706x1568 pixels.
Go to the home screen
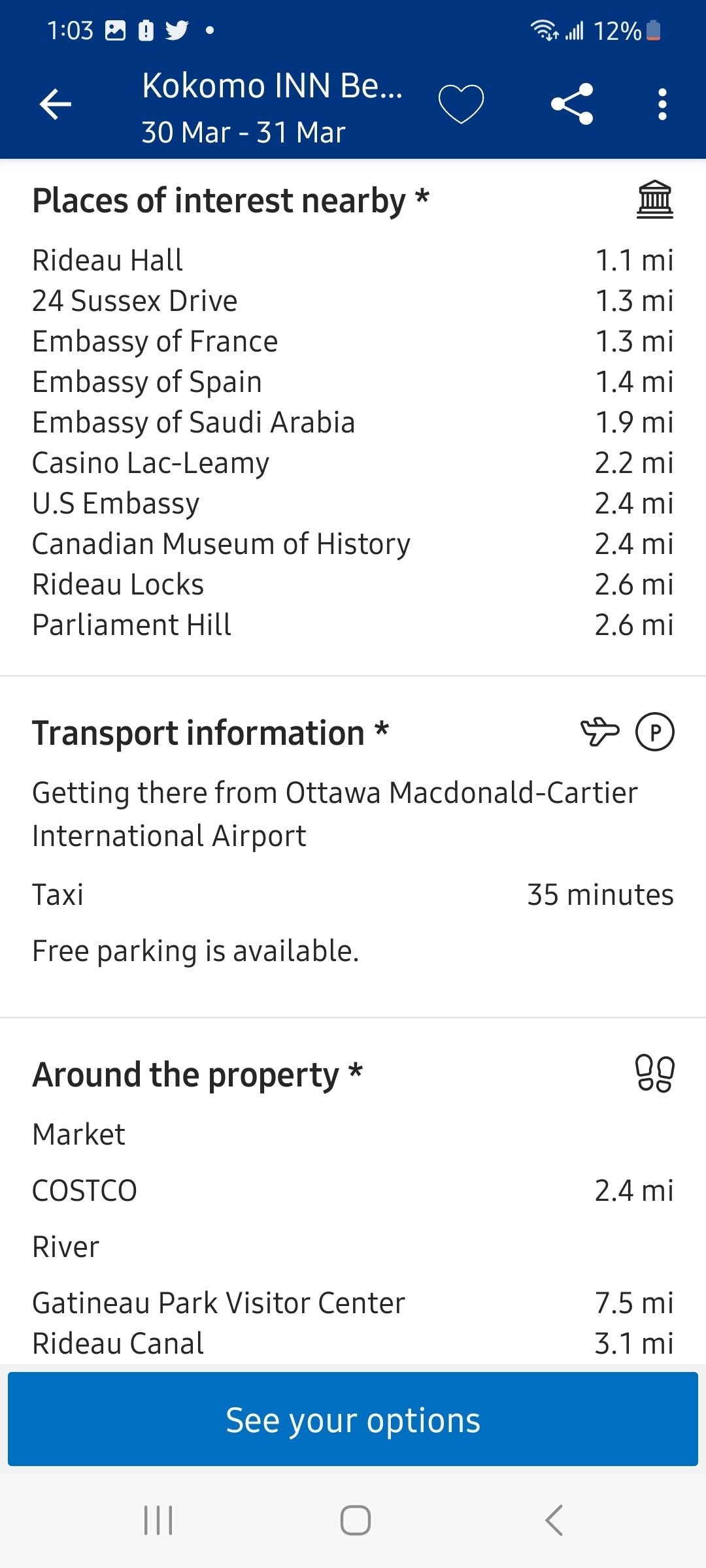356,1520
